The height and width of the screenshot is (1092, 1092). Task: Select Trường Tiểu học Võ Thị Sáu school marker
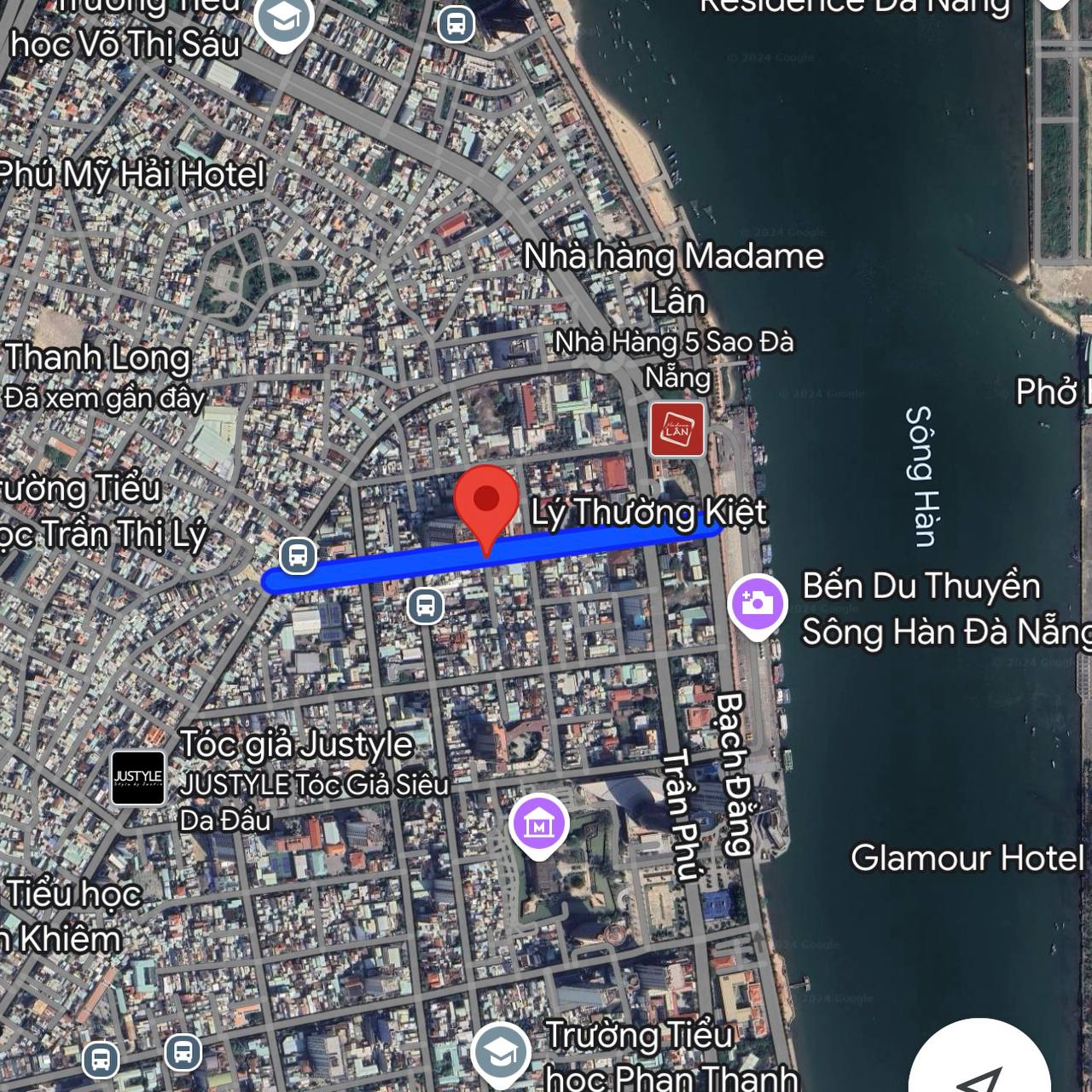pos(284,20)
